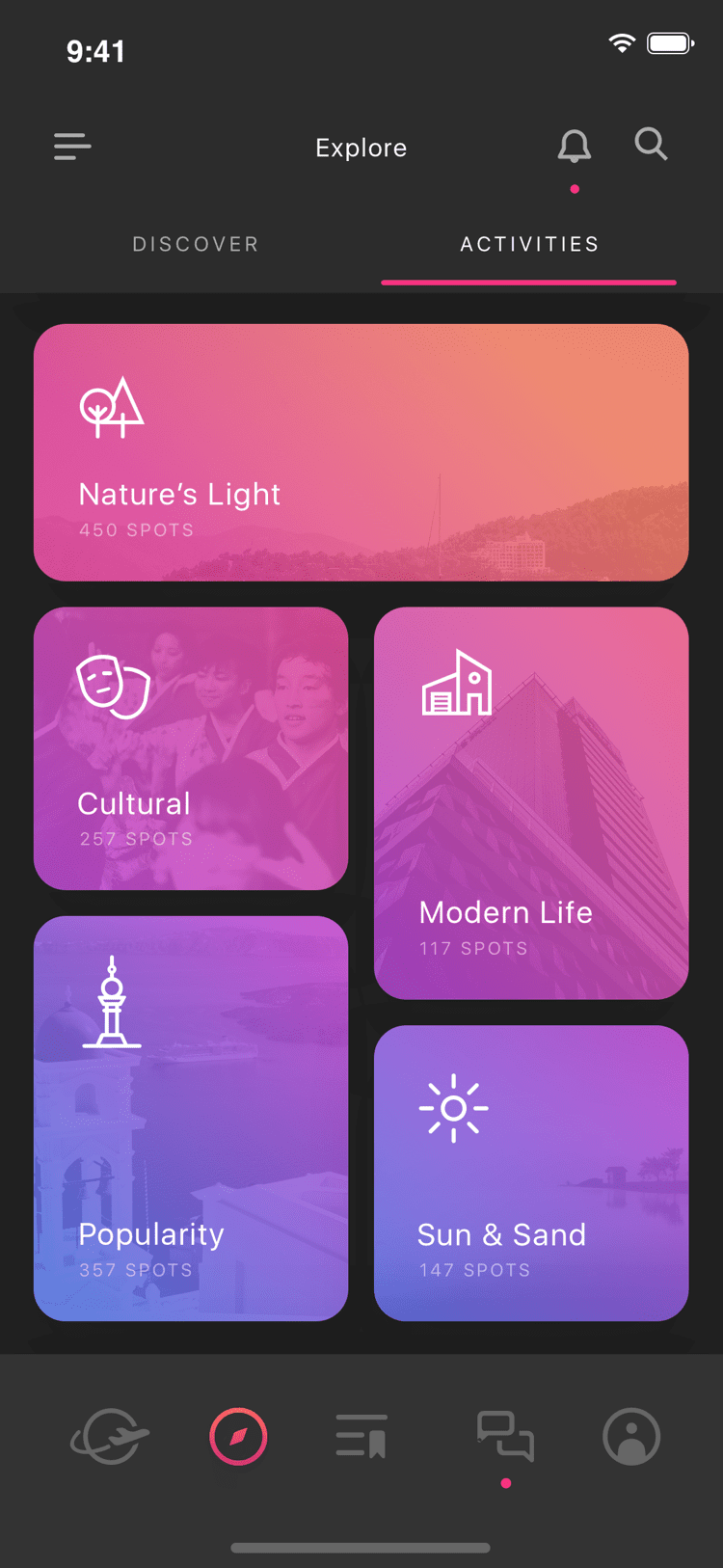The width and height of the screenshot is (723, 1568).
Task: Open the Popularity card
Action: pyautogui.click(x=191, y=1119)
